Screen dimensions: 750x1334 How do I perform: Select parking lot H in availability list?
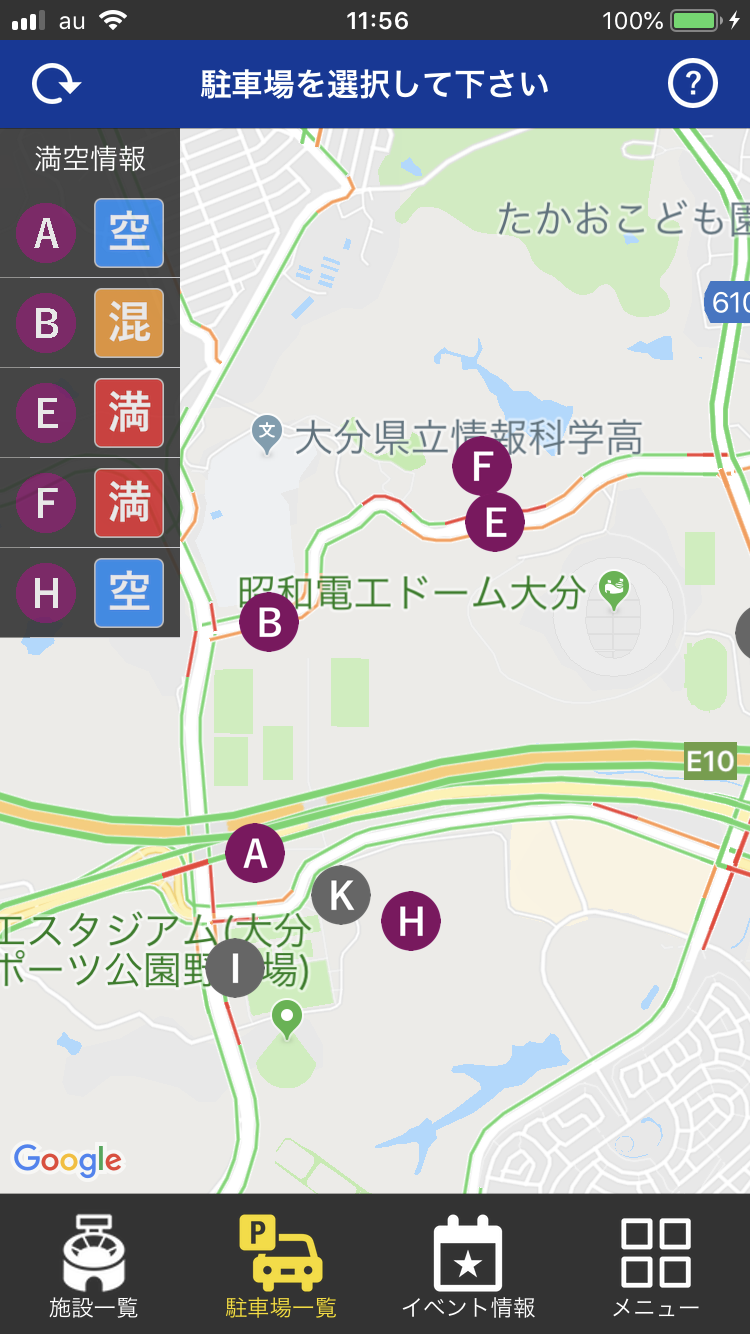tap(90, 593)
